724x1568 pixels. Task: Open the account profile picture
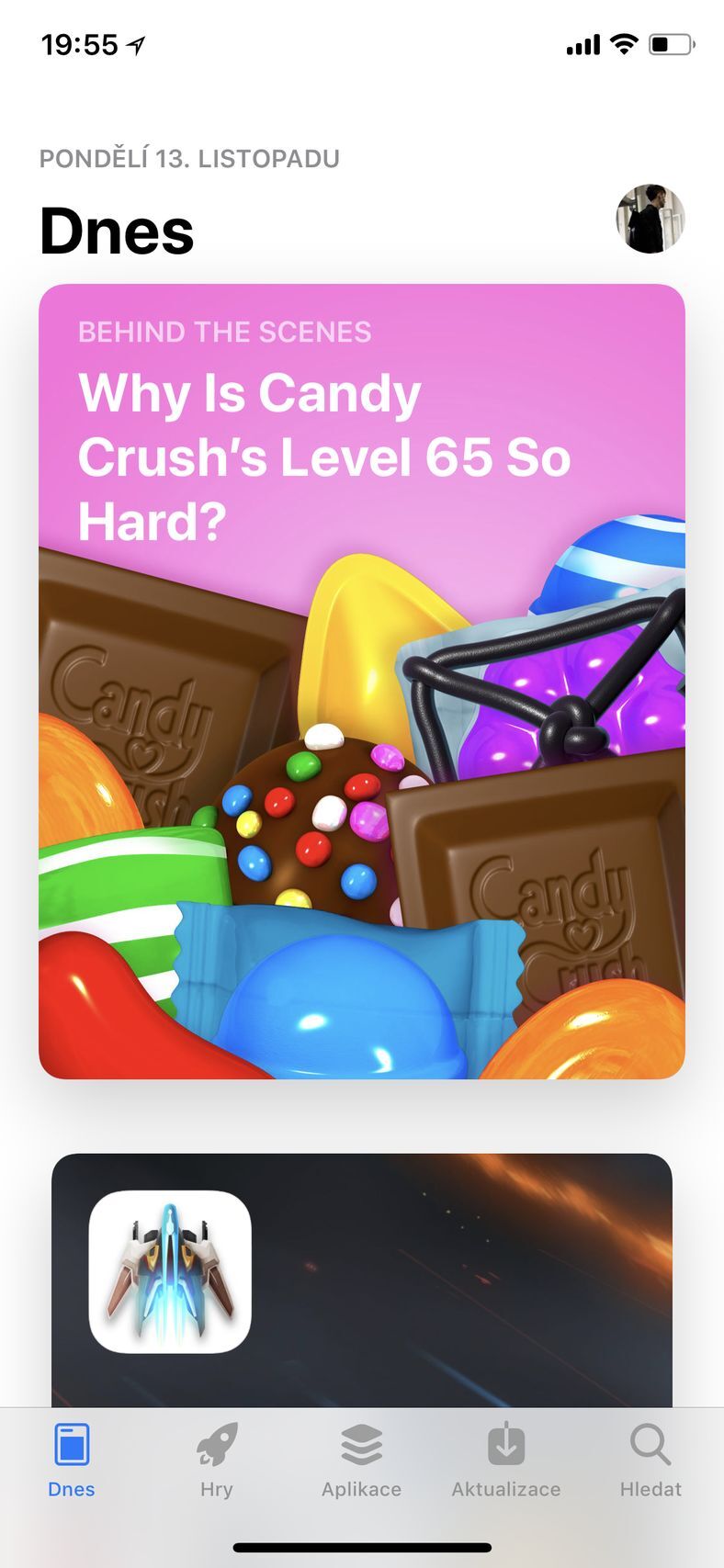(650, 219)
